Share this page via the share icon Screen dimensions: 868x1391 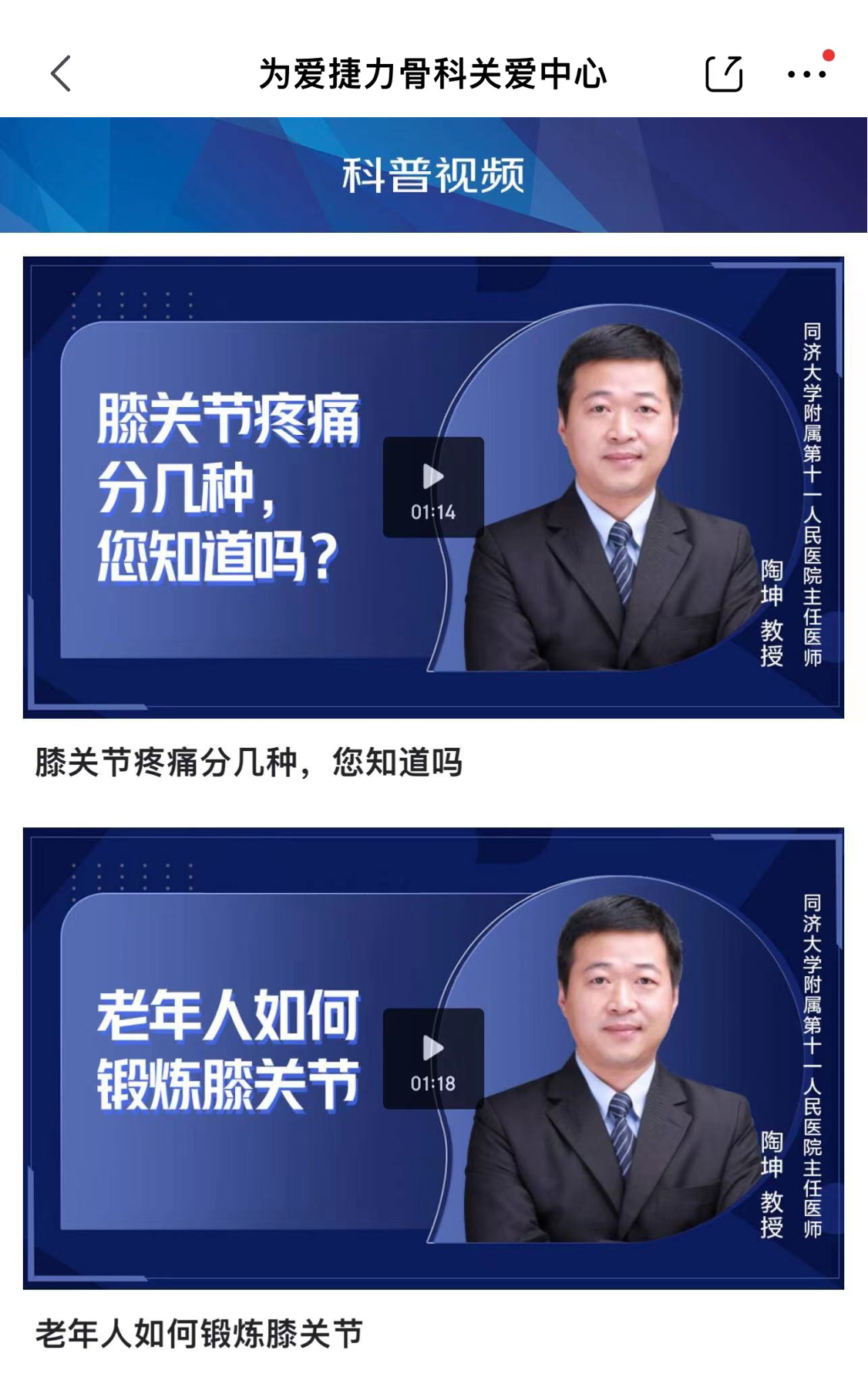click(x=723, y=74)
